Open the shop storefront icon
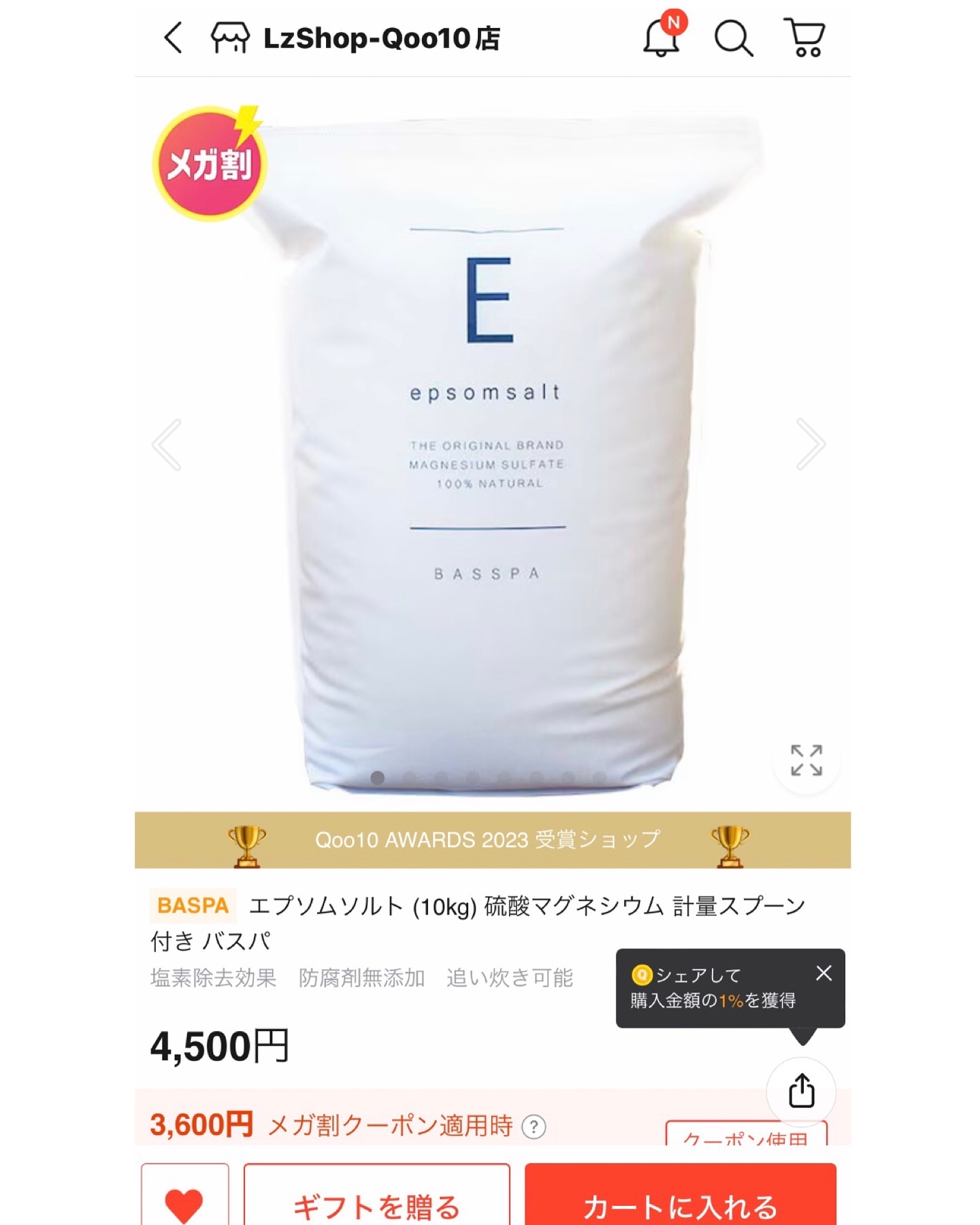Screen dimensions: 980x1225 click(230, 39)
